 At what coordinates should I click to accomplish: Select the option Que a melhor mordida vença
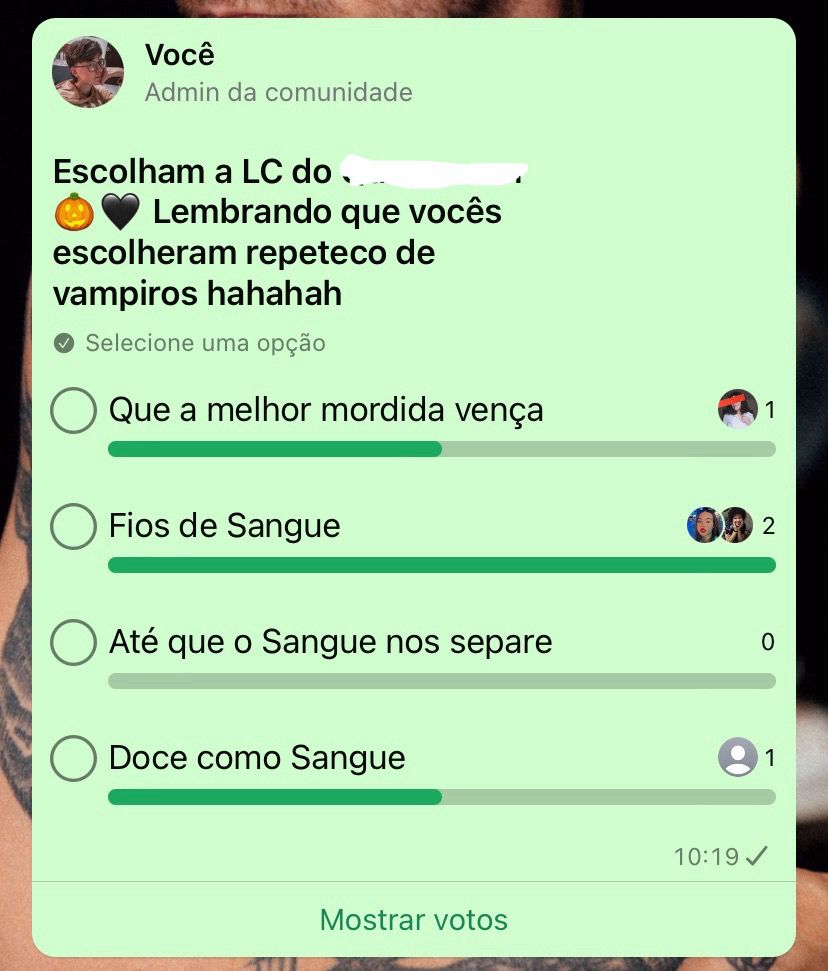(x=73, y=411)
